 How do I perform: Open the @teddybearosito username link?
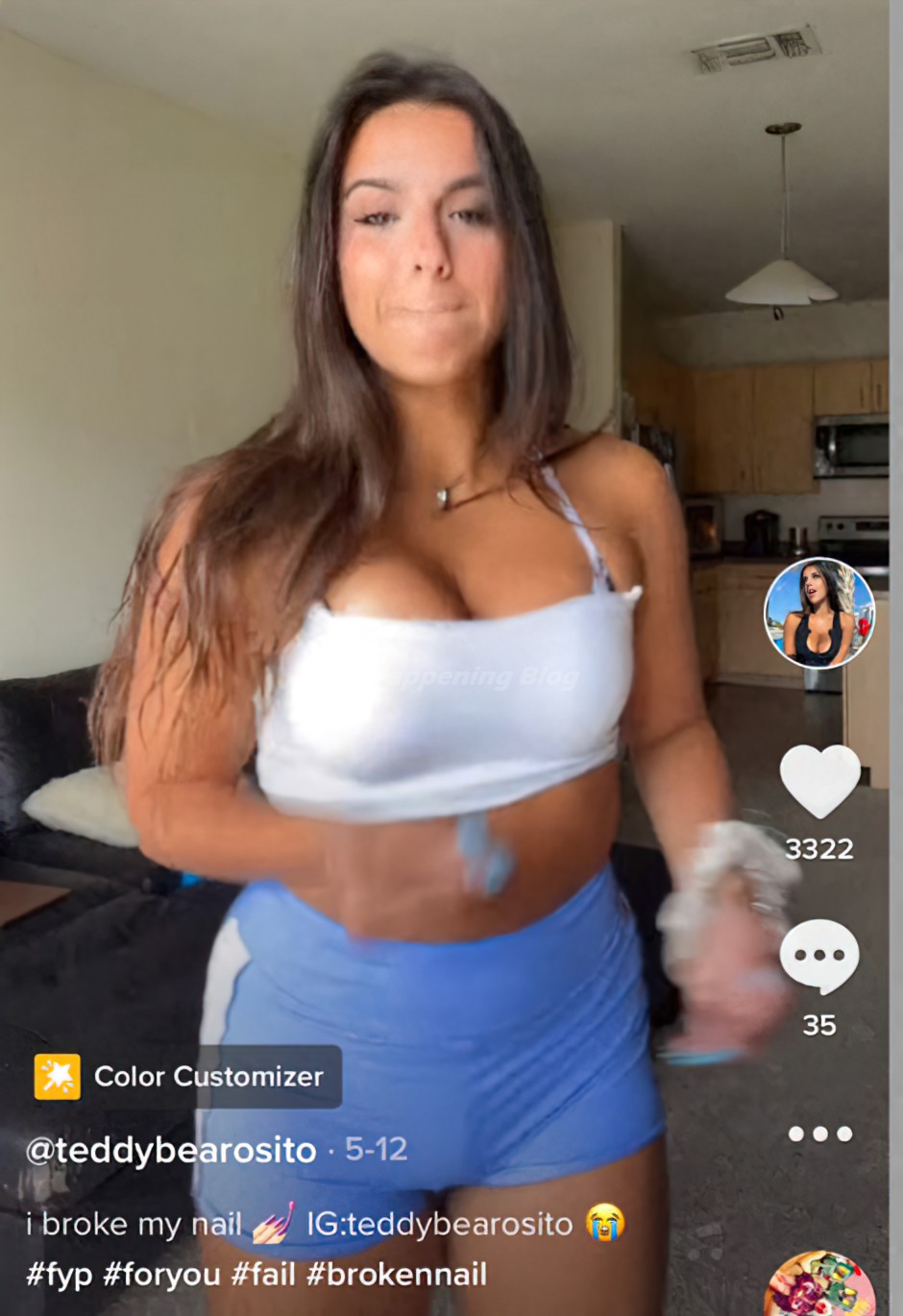(x=171, y=1150)
